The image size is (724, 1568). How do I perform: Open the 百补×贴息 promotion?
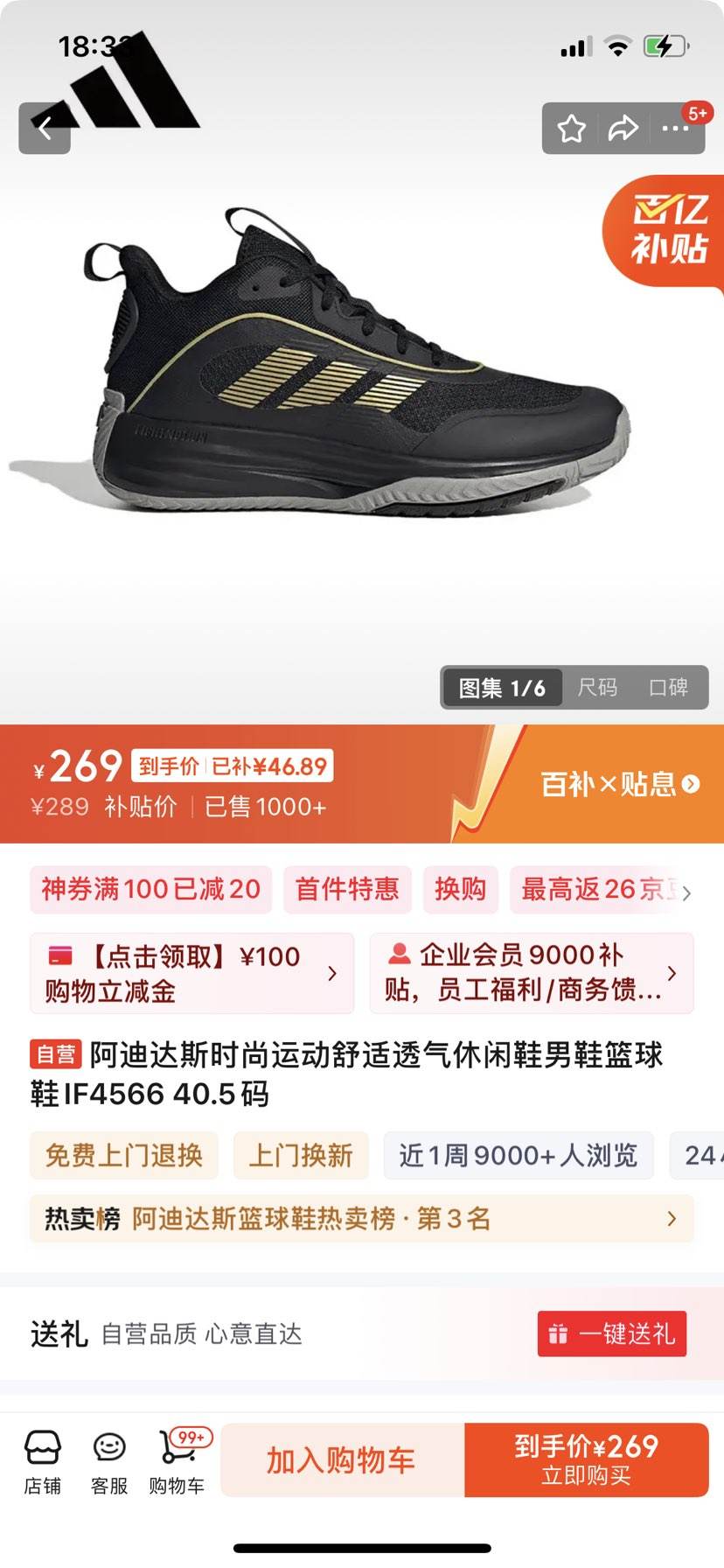pyautogui.click(x=620, y=784)
